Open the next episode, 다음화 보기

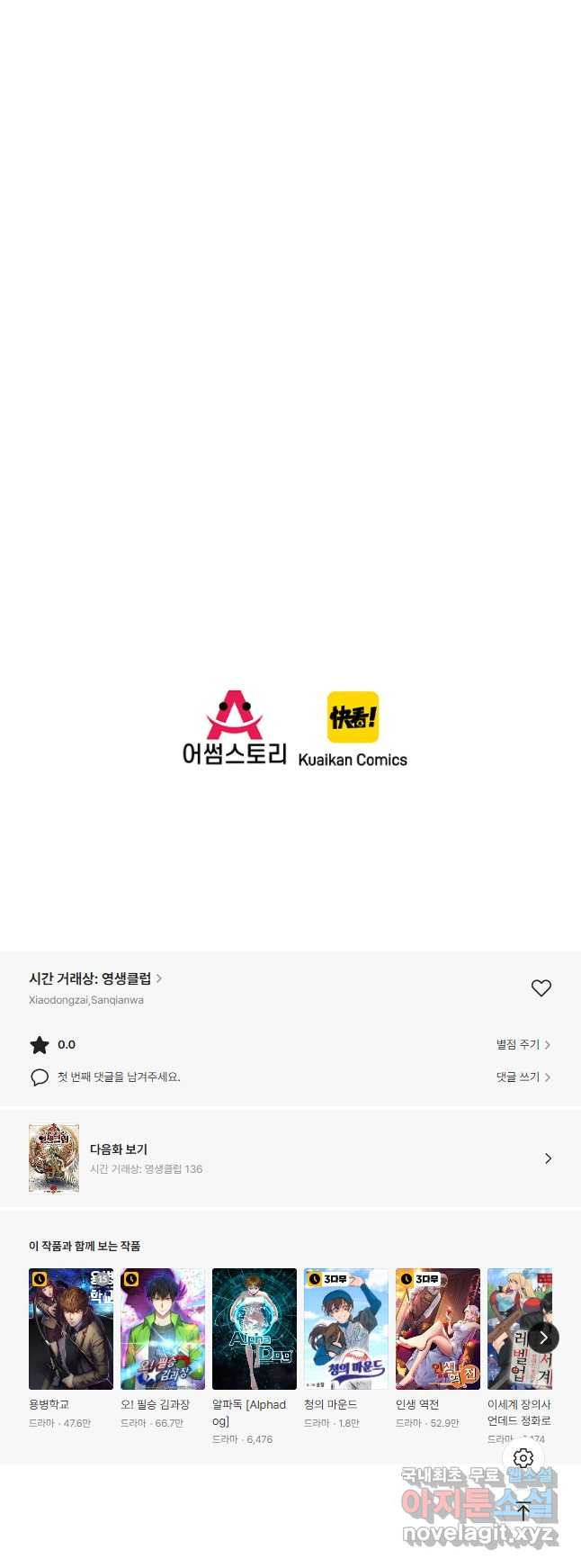click(290, 1158)
